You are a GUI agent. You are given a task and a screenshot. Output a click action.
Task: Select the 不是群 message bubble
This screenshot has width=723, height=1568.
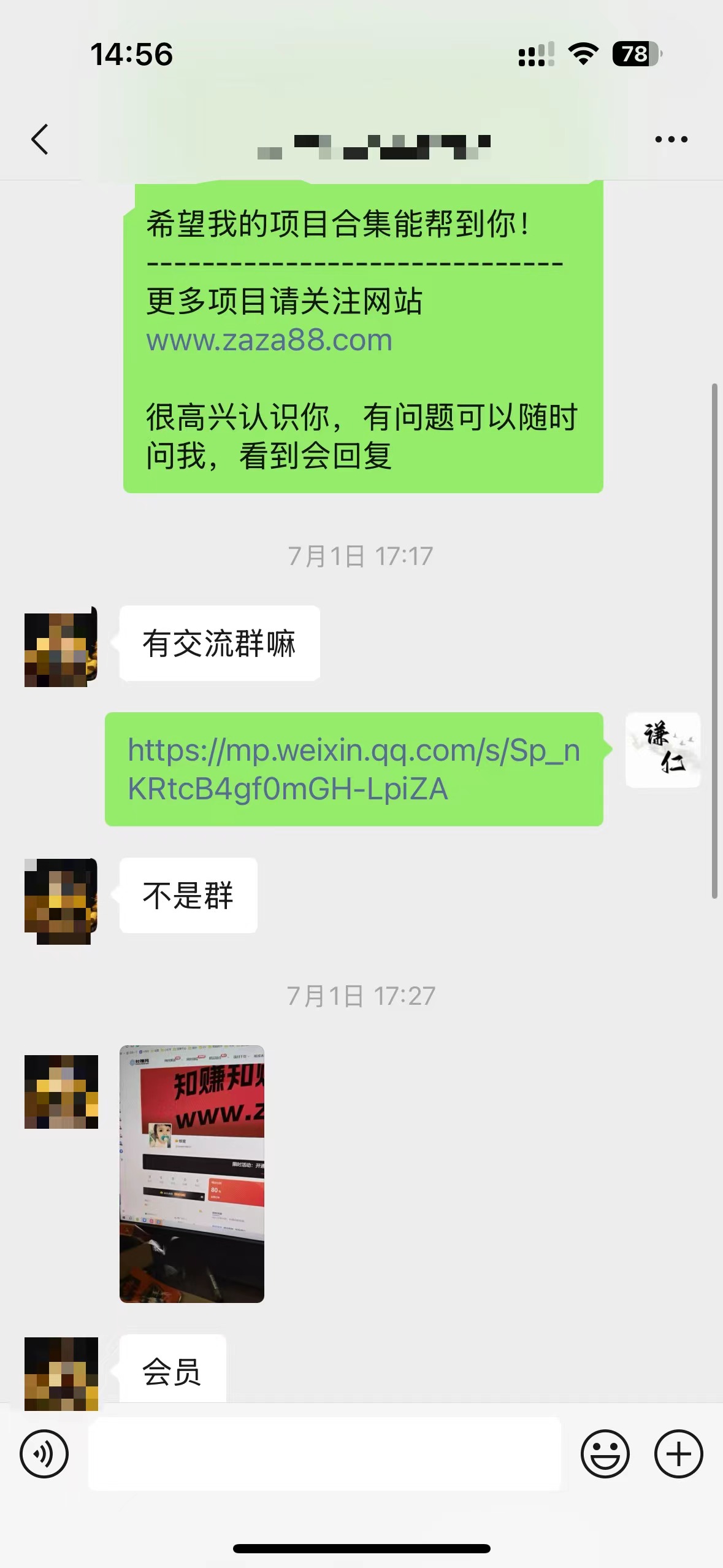pos(186,896)
